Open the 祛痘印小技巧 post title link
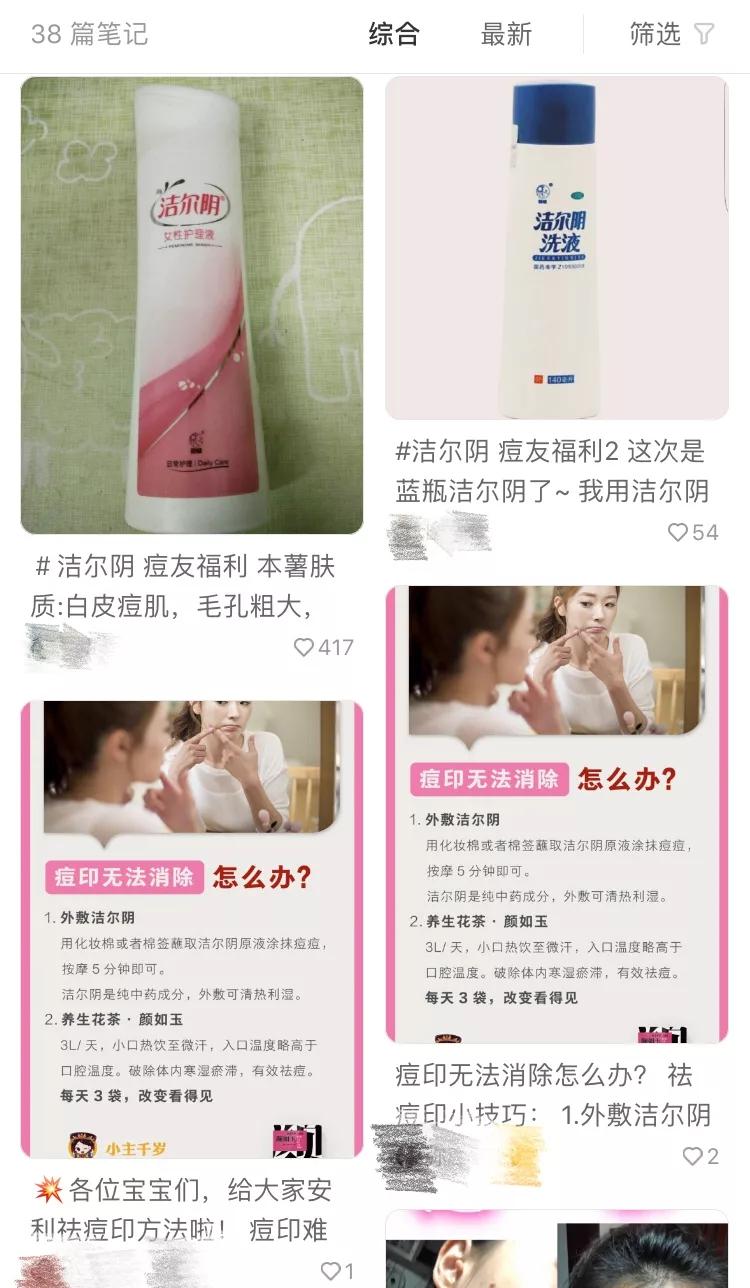The height and width of the screenshot is (1288, 750). point(557,1095)
